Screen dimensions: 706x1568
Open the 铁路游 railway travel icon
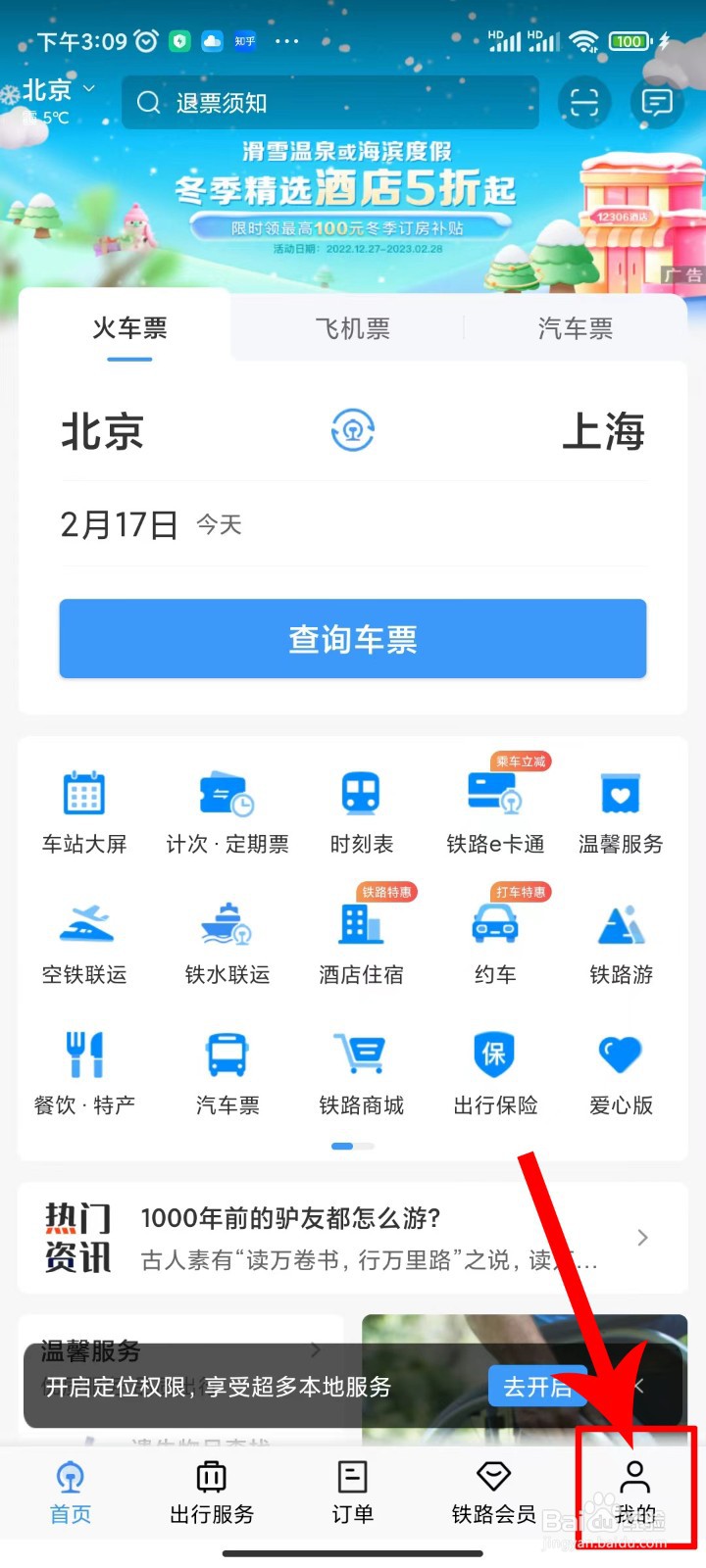tap(620, 924)
